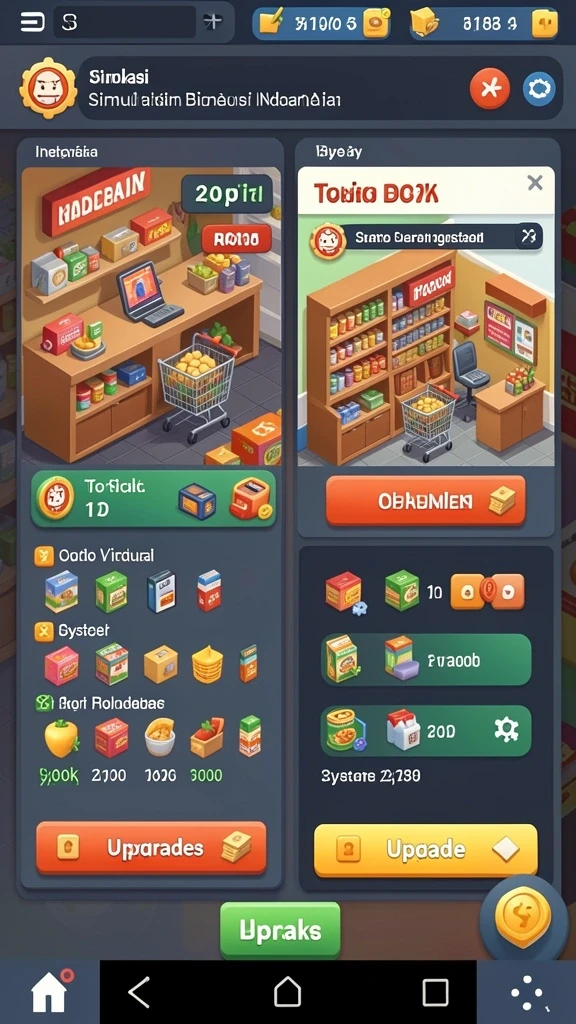Open settings with the blue gear icon

(539, 89)
